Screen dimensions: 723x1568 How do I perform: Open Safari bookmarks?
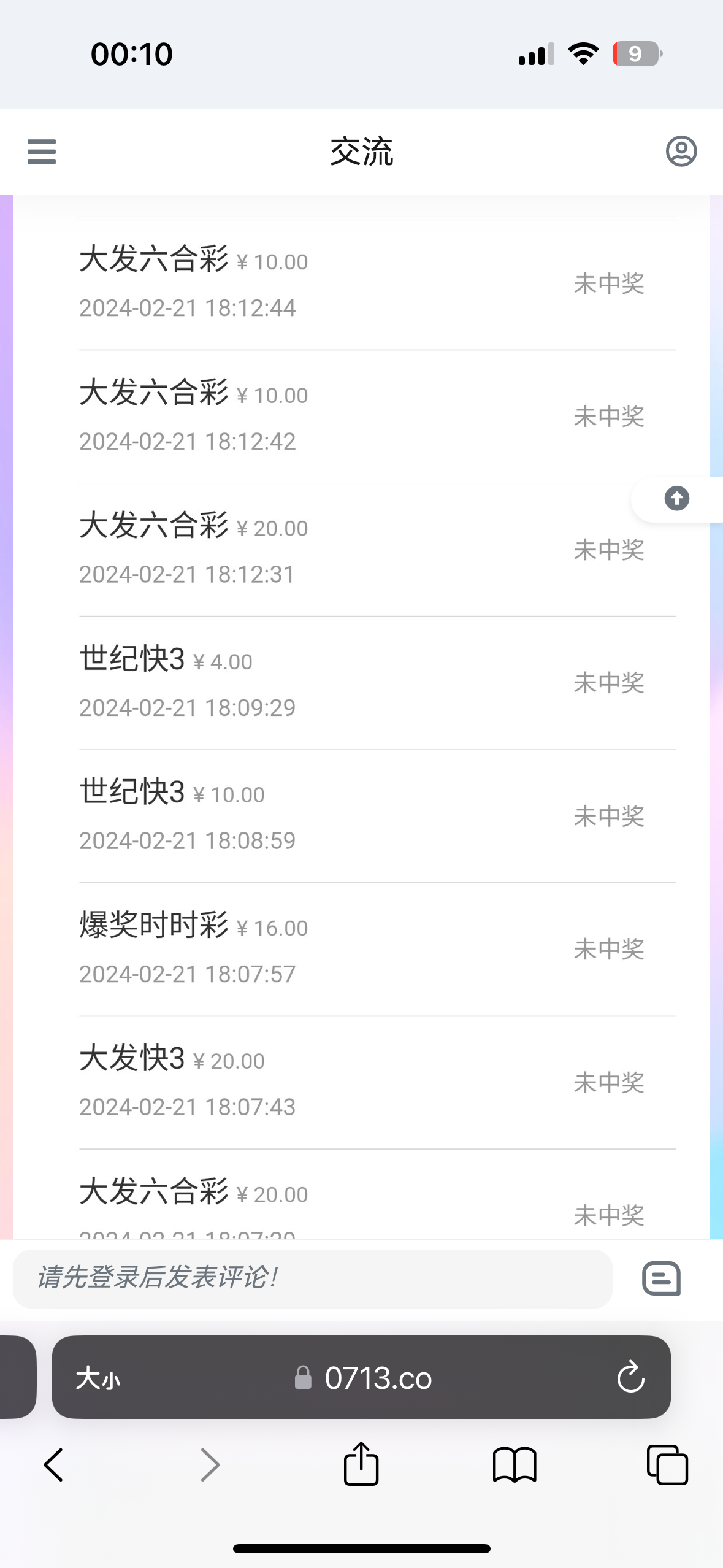[x=515, y=1465]
